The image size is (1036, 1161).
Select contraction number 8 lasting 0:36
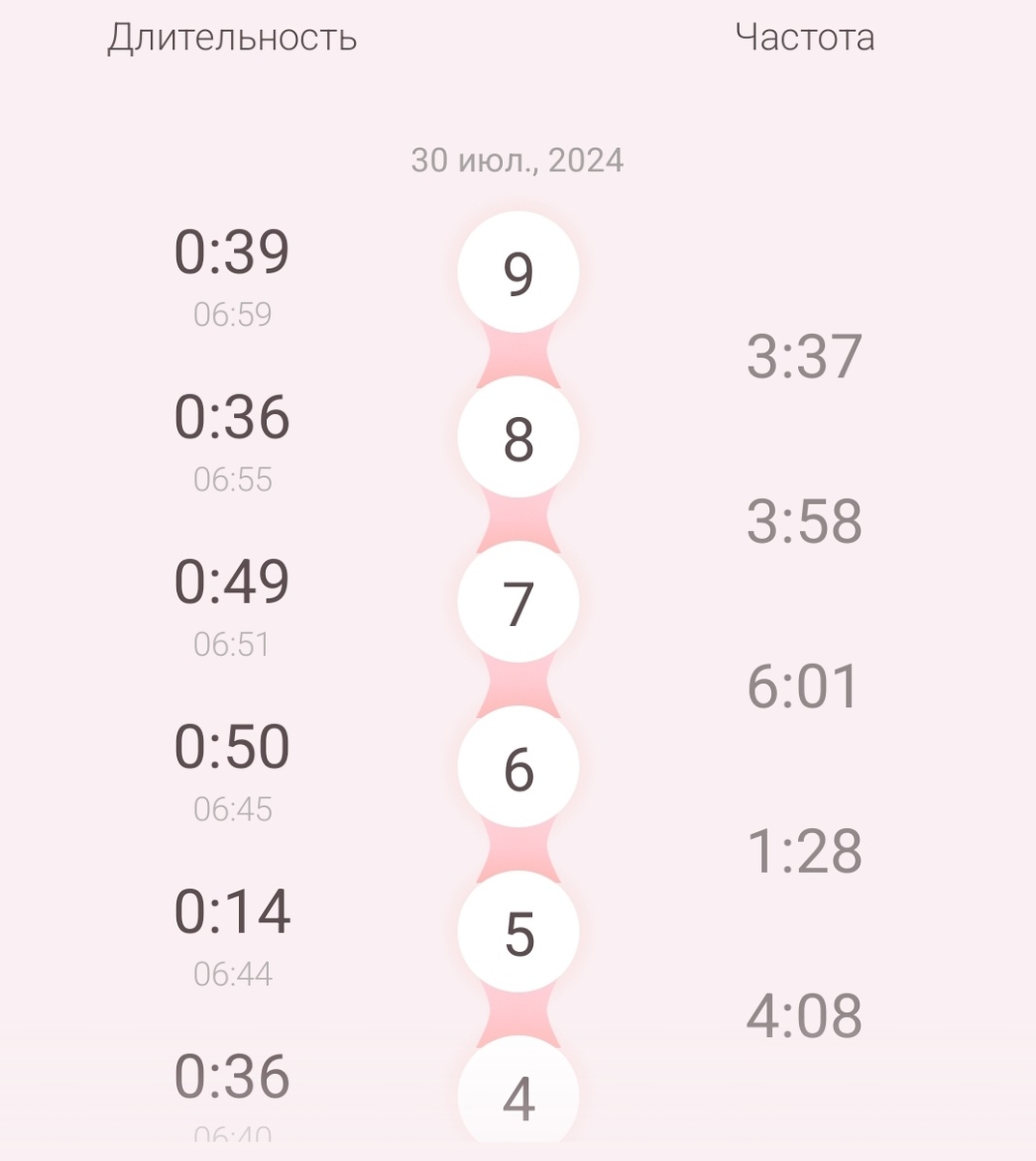point(518,437)
